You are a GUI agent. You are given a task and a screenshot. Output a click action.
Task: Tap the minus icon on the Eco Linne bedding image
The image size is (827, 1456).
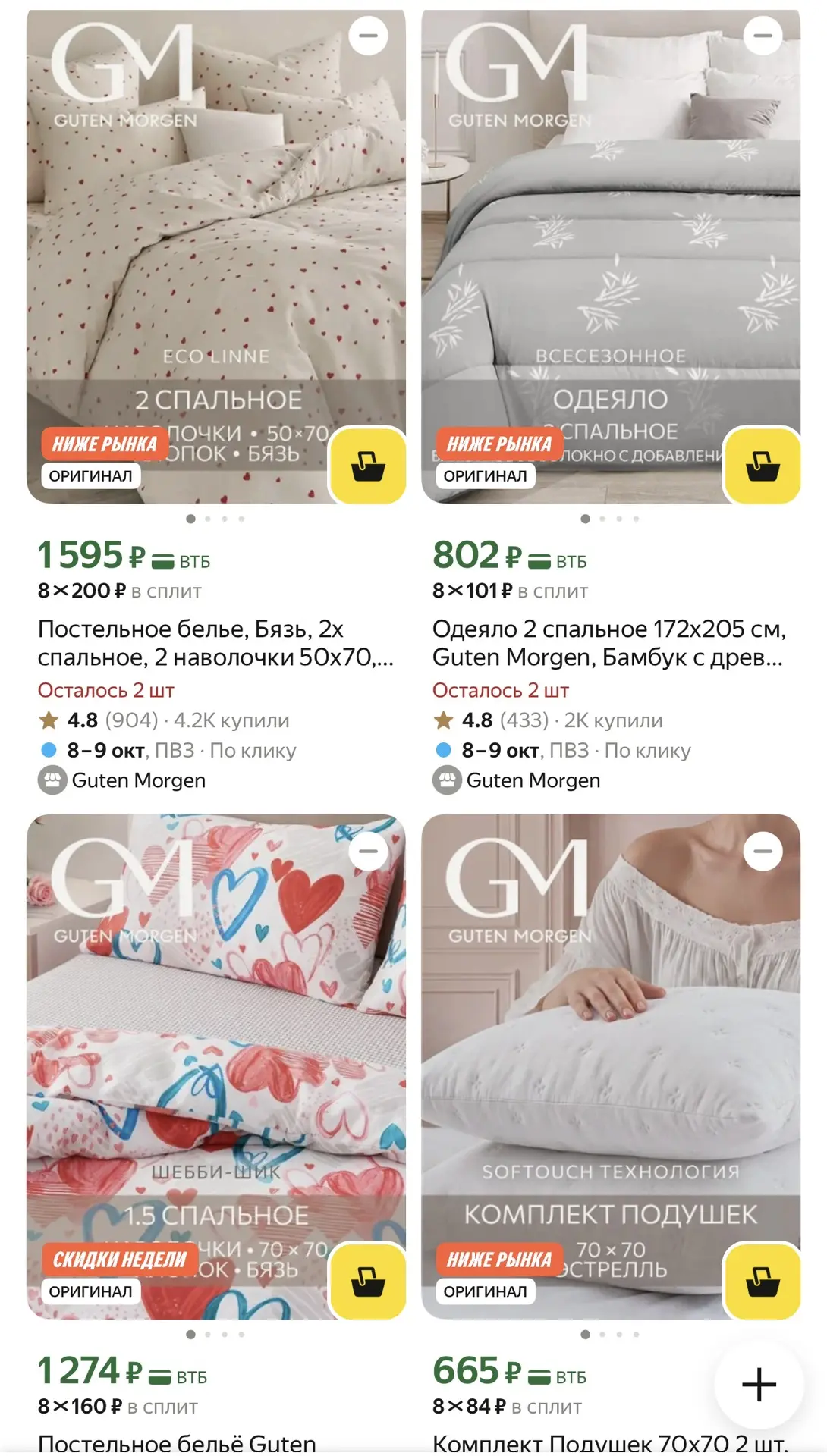tap(368, 36)
